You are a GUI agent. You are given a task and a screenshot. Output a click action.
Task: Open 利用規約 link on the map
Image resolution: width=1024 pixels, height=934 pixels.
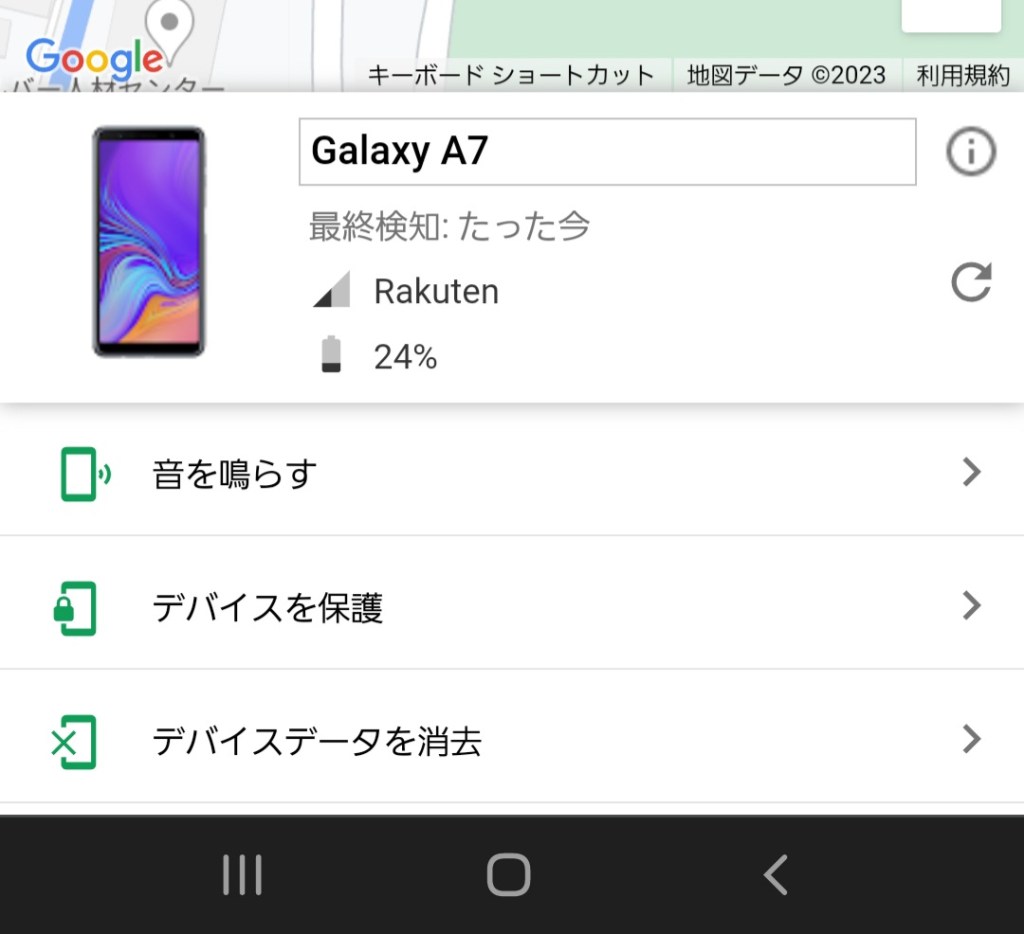tap(964, 76)
